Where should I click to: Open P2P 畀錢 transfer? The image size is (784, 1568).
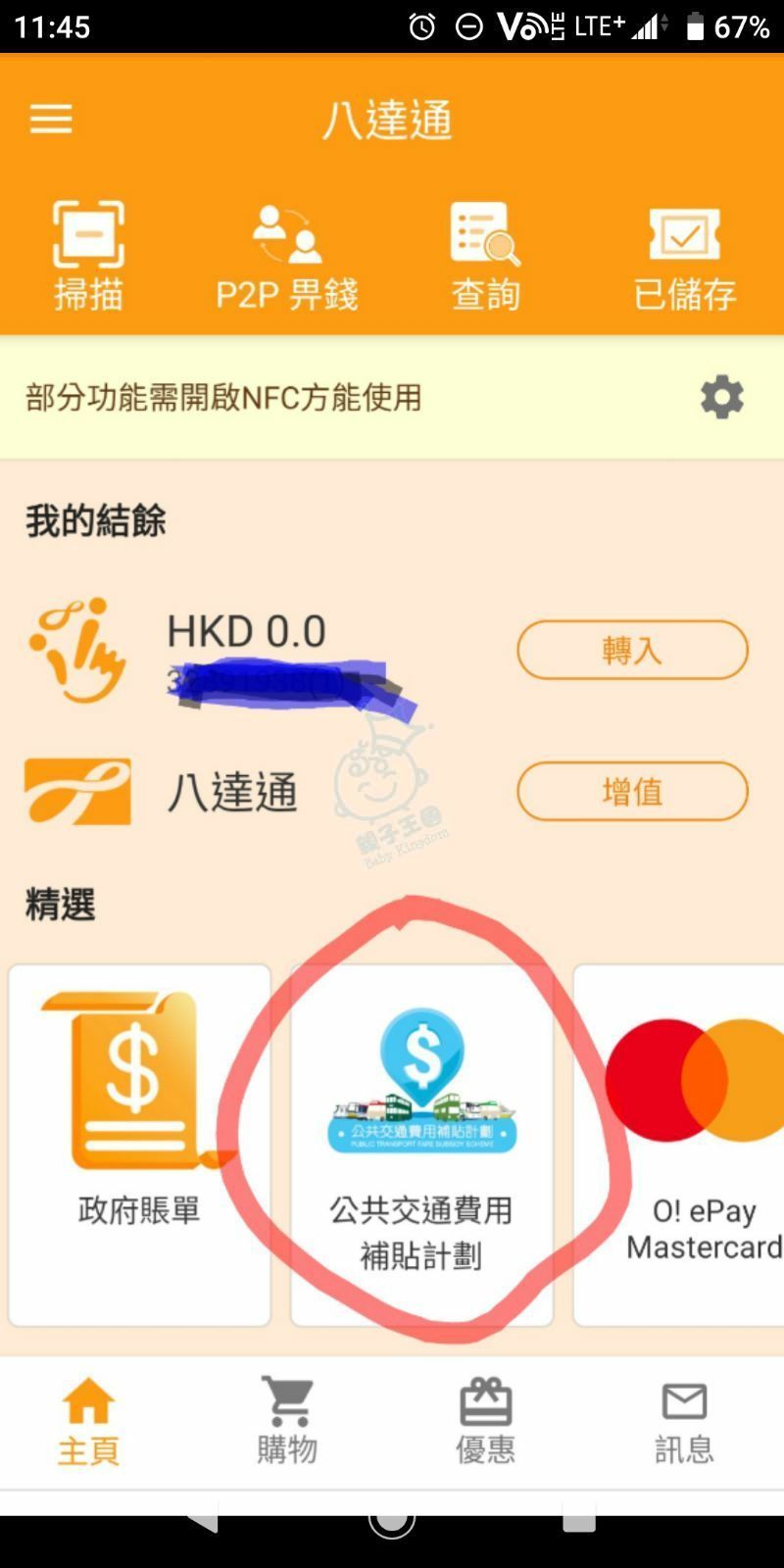tap(287, 255)
